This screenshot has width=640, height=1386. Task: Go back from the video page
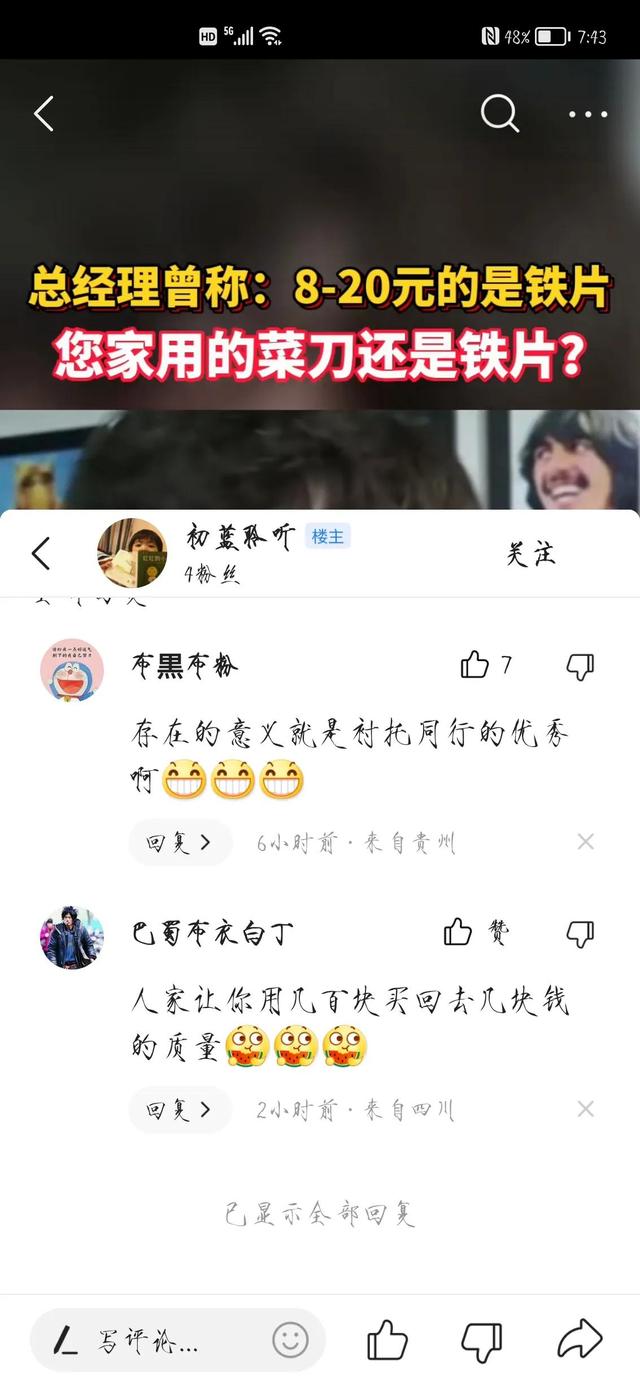pyautogui.click(x=43, y=114)
